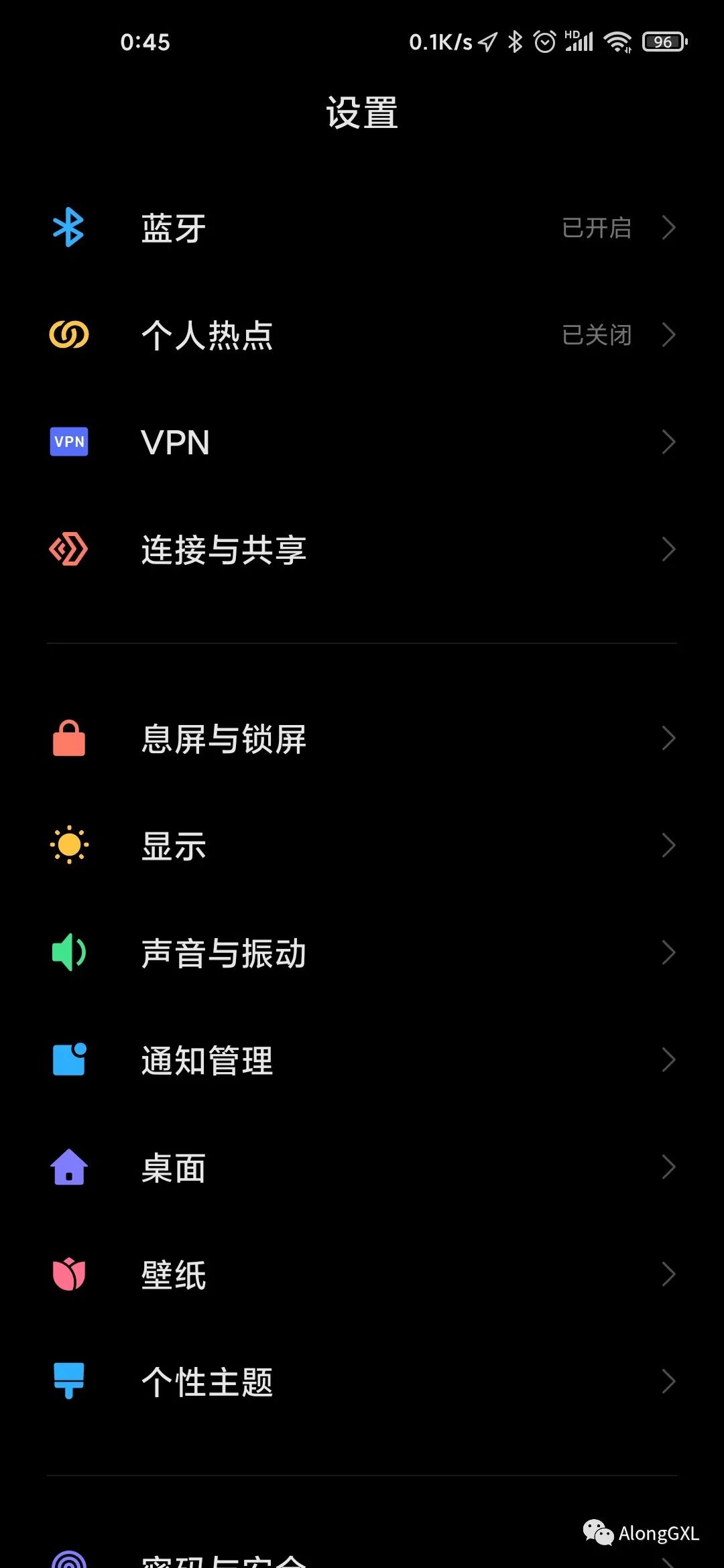The height and width of the screenshot is (1568, 724).
Task: Select the 壁纸 wallpaper row
Action: 362,1275
